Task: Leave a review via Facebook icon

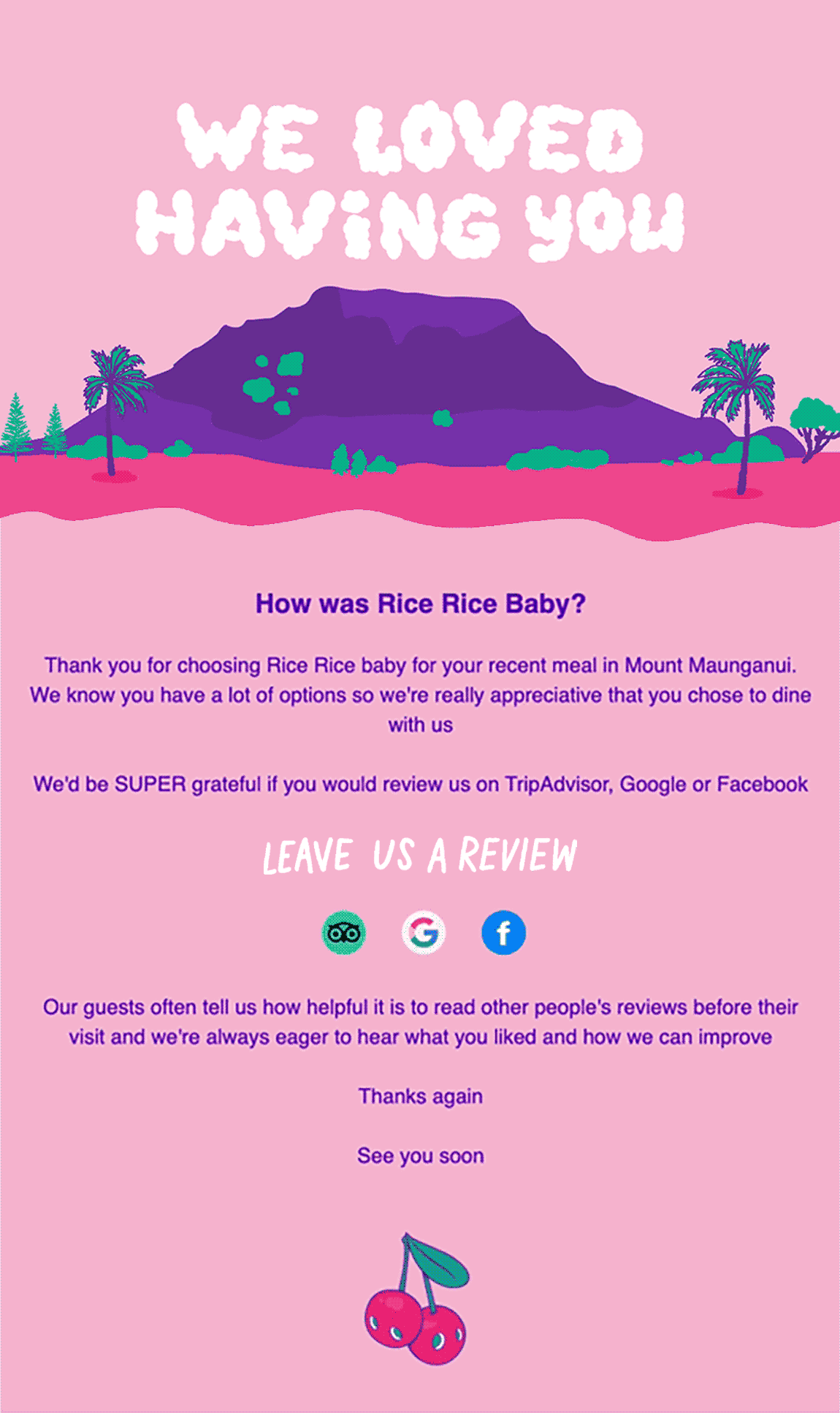Action: (x=503, y=933)
